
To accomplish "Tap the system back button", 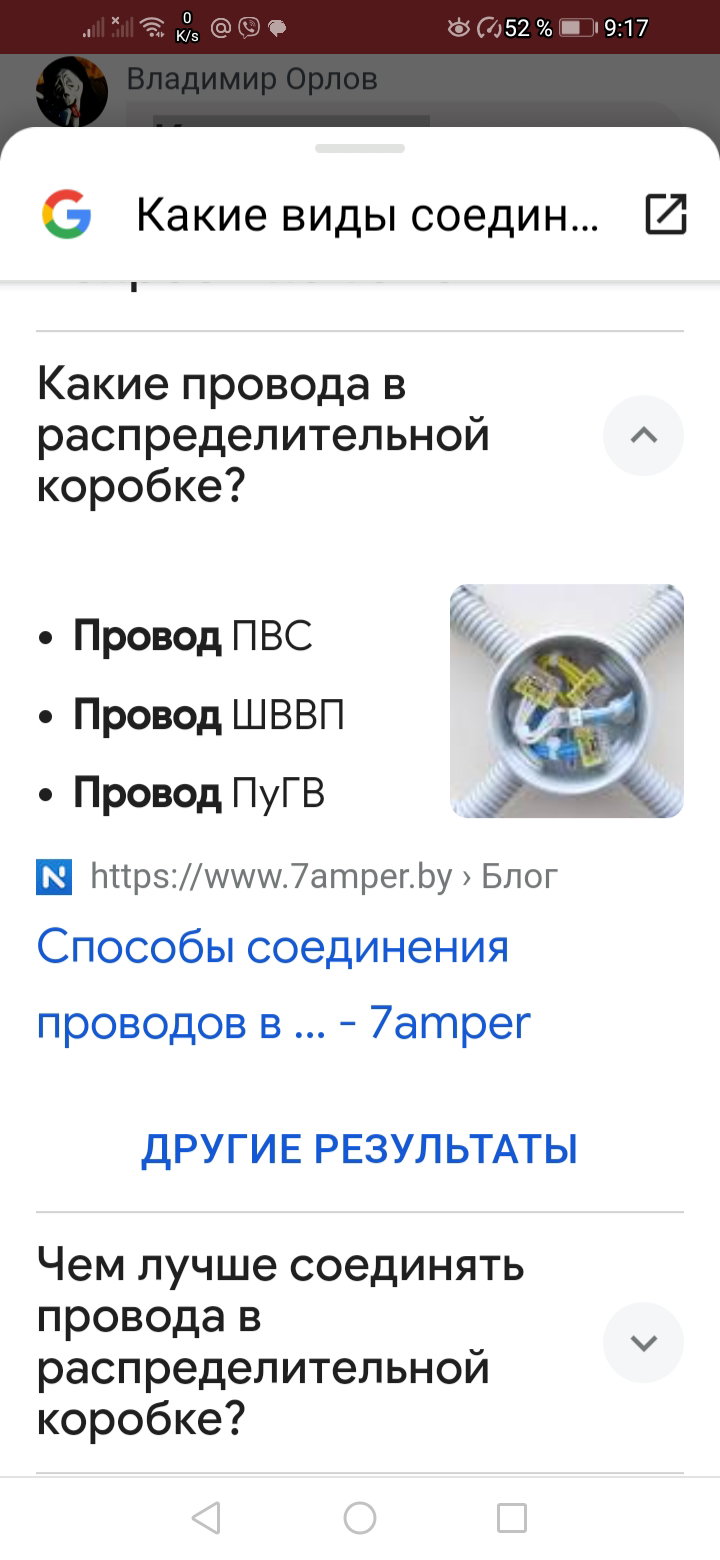I will (206, 1518).
